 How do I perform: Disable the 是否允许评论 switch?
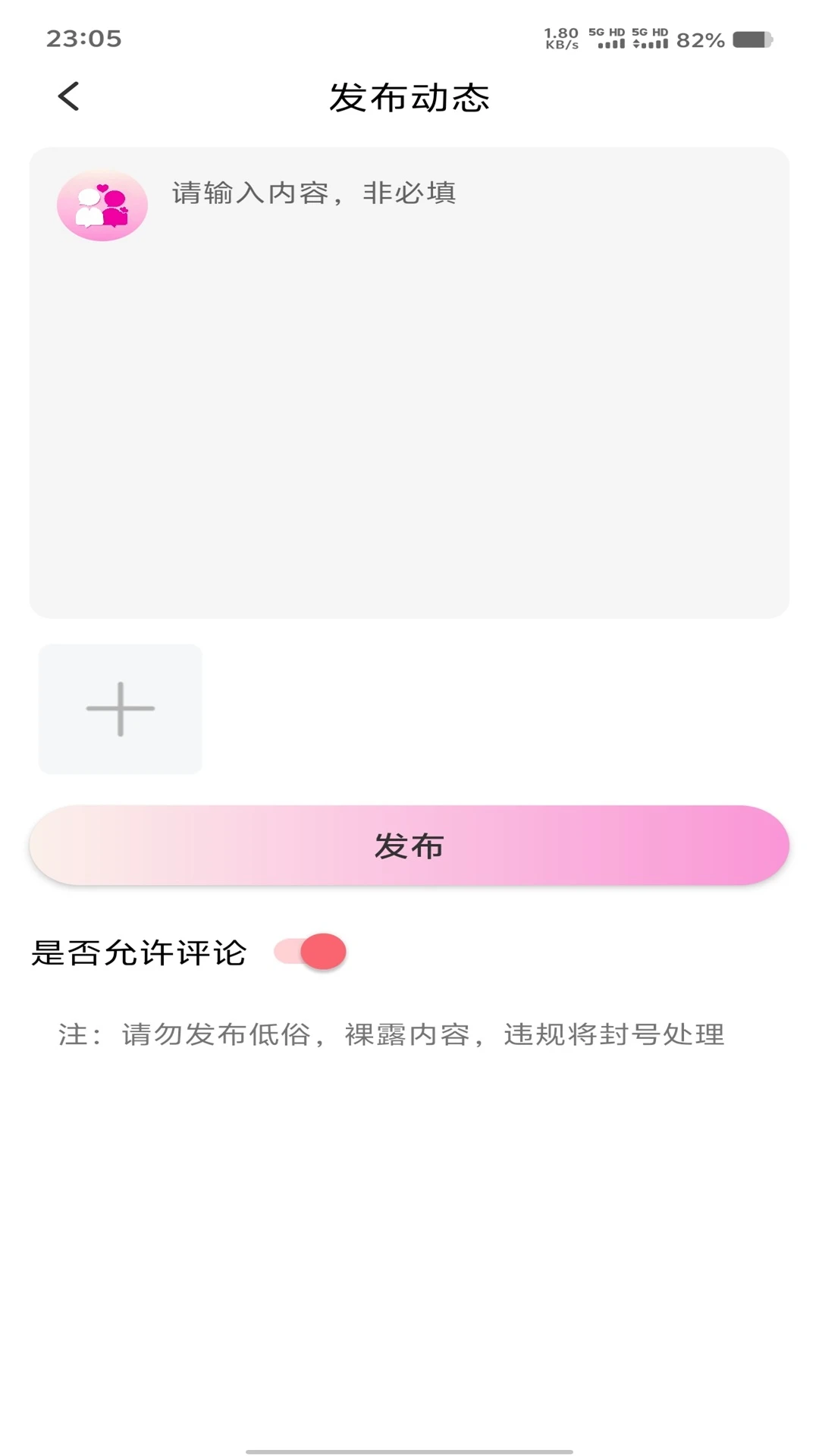coord(311,952)
